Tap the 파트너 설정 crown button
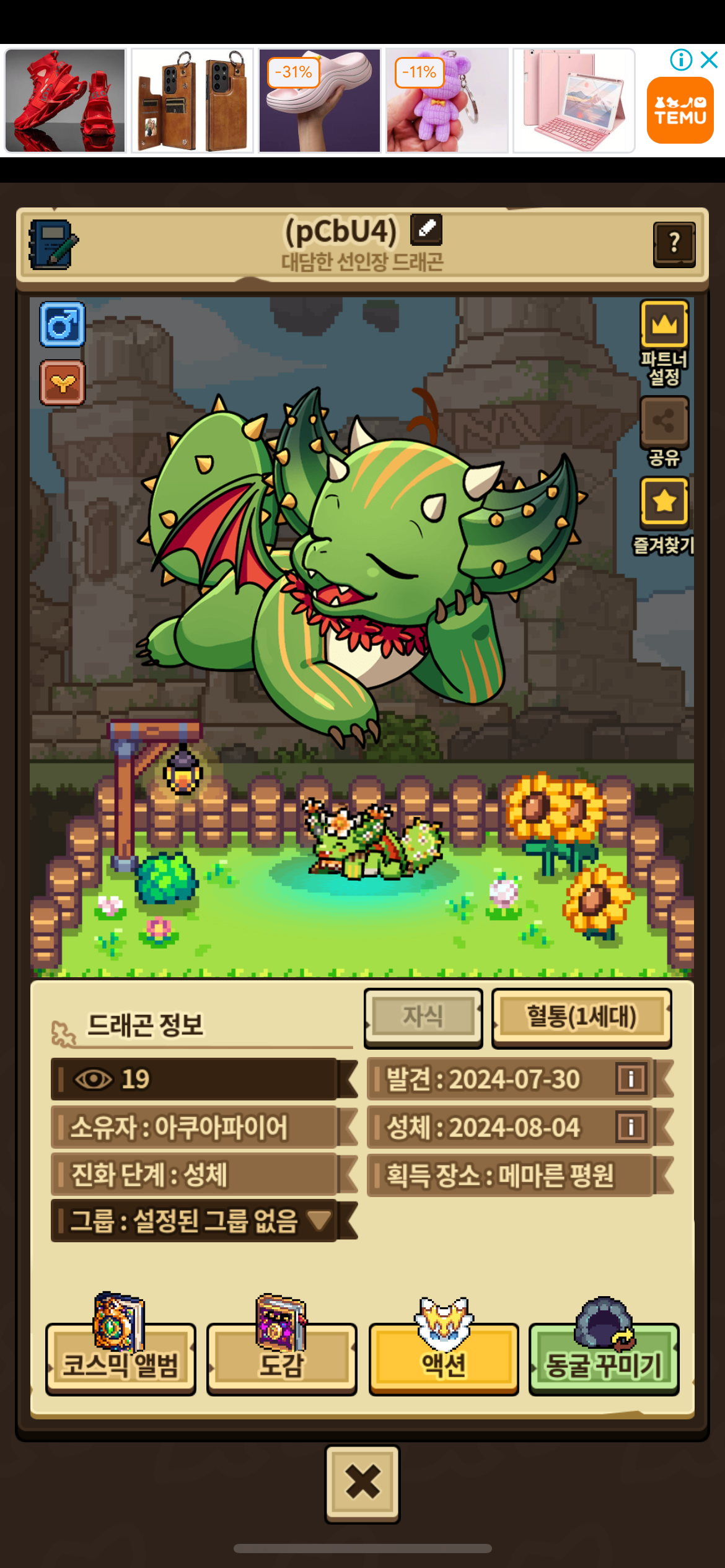 click(664, 324)
